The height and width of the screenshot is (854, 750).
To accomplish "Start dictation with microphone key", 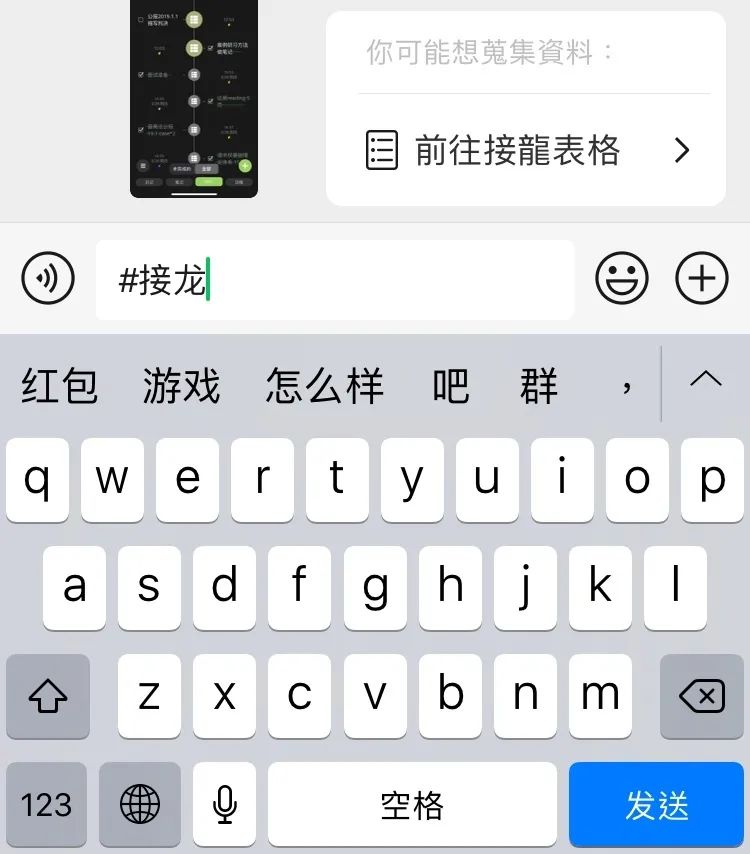I will coord(226,805).
